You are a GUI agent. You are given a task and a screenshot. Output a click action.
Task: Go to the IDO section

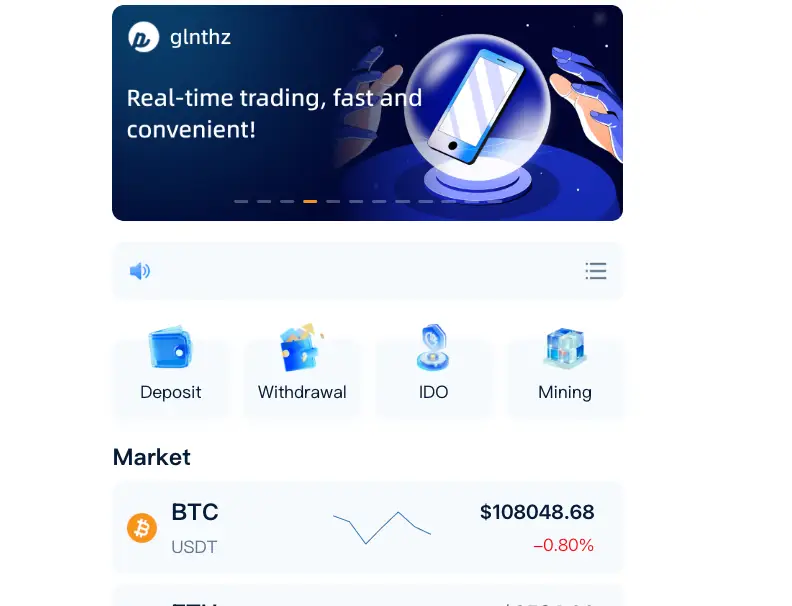click(433, 366)
